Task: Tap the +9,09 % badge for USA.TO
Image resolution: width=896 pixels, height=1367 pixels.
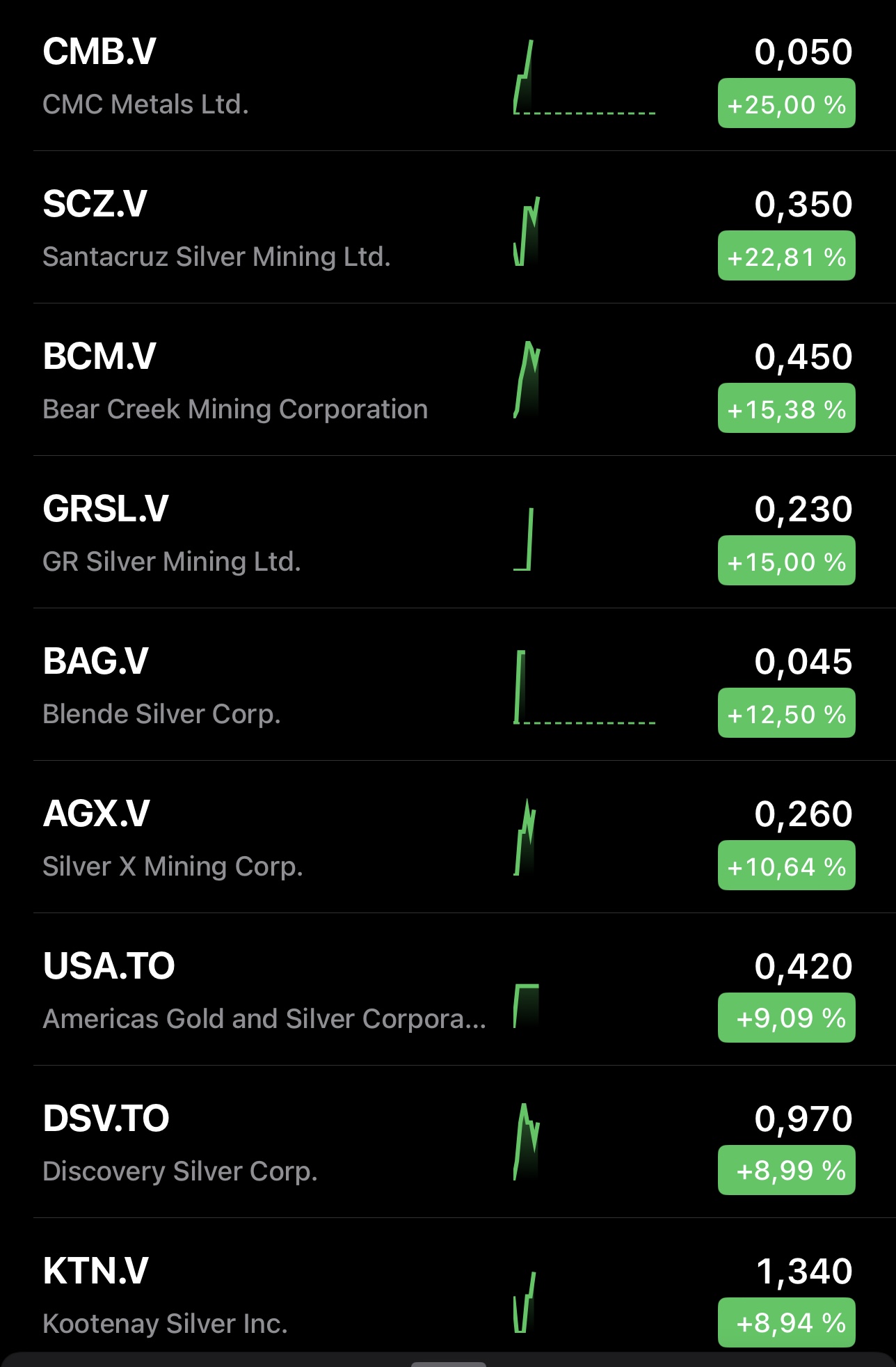Action: click(x=786, y=1018)
